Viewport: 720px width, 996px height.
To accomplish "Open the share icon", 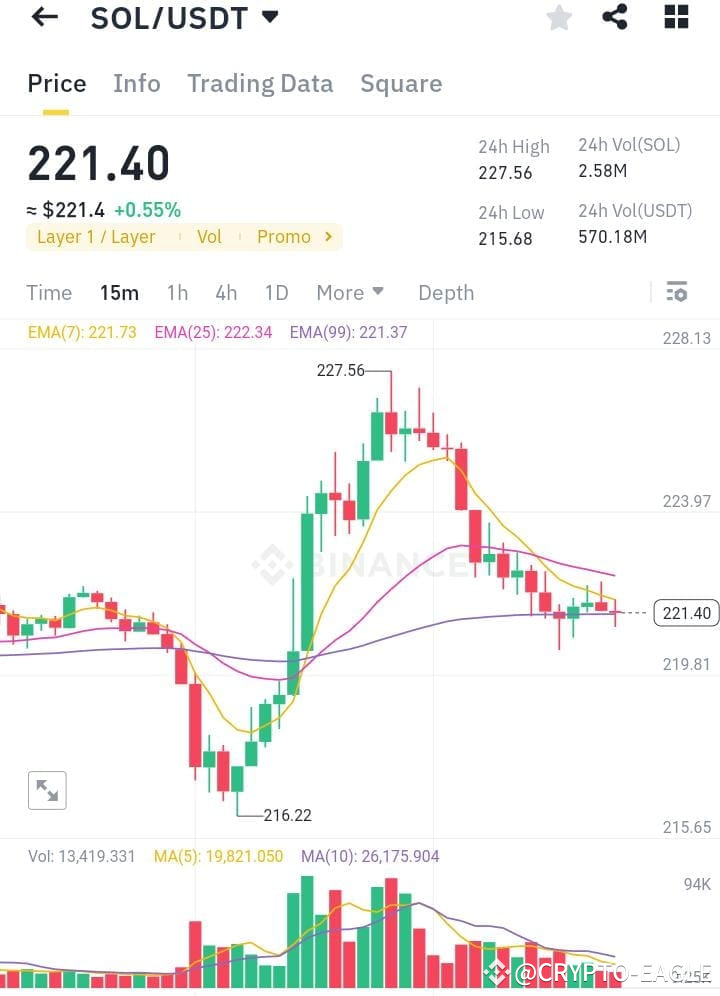I will click(614, 17).
